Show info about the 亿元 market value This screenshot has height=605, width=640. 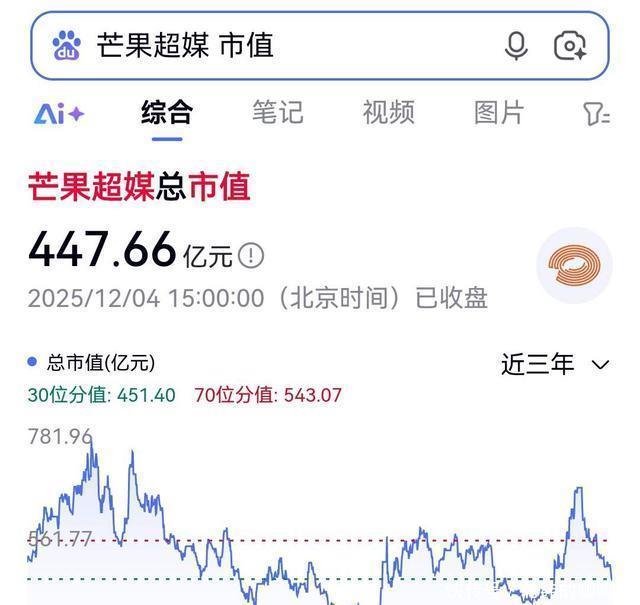coord(252,256)
